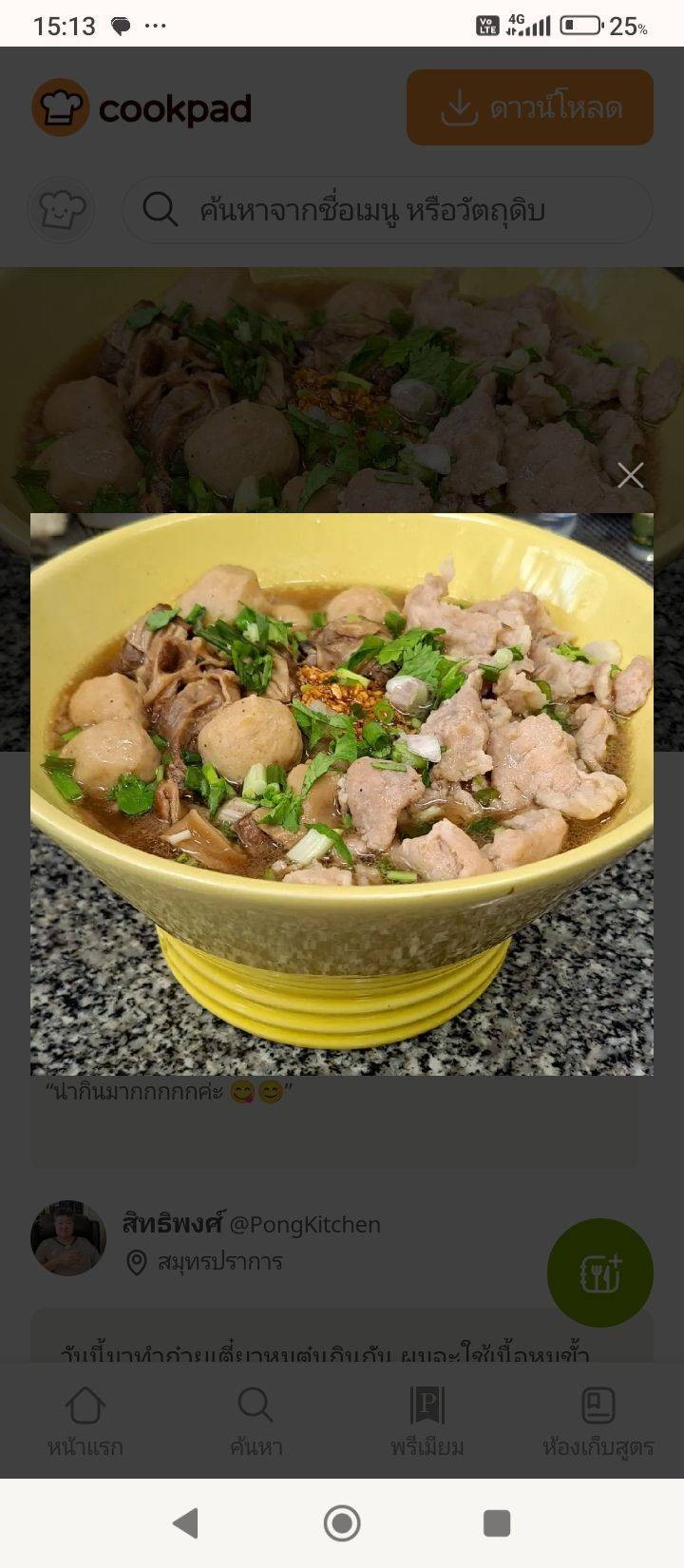Tap the system back button
The height and width of the screenshot is (1568, 684).
tap(186, 1523)
